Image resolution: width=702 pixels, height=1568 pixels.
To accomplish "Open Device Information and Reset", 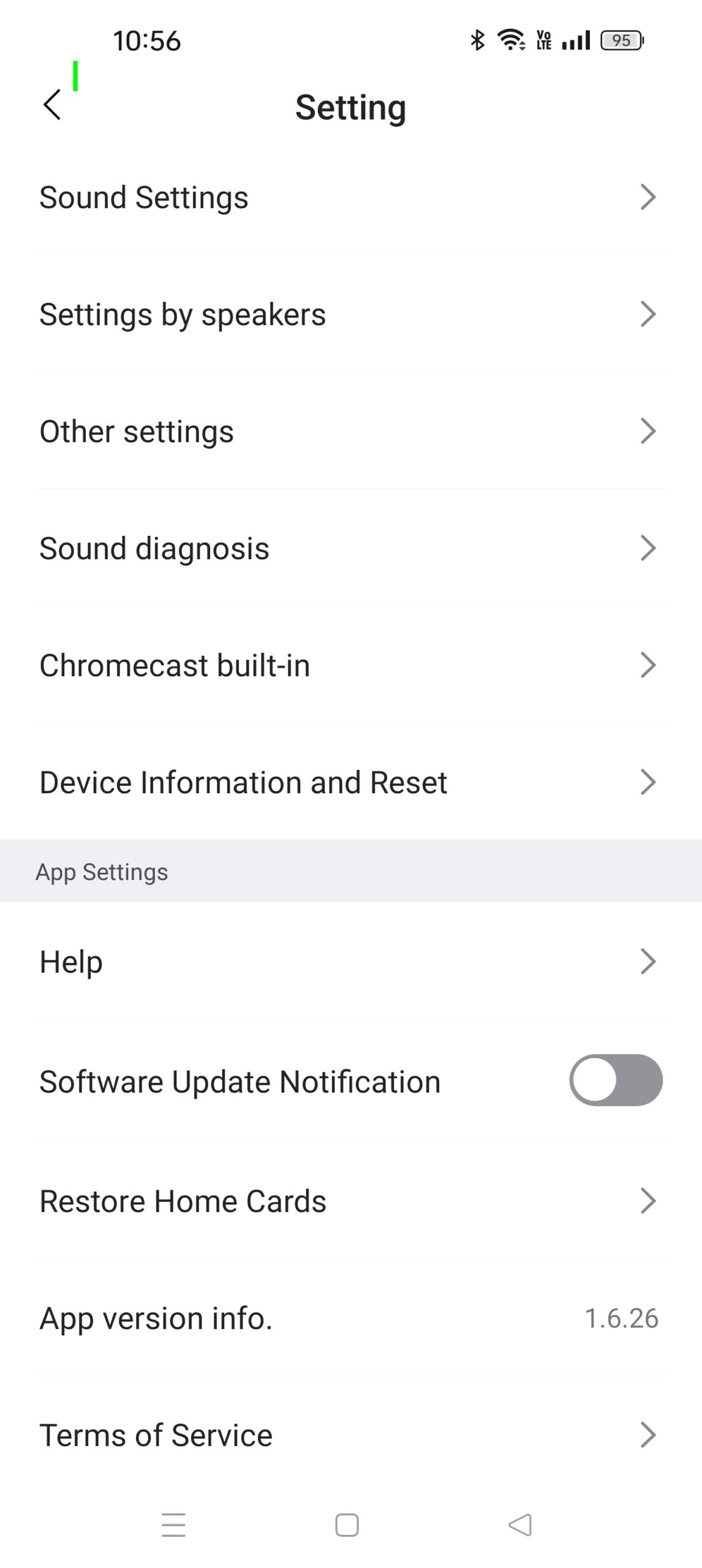I will click(x=350, y=782).
